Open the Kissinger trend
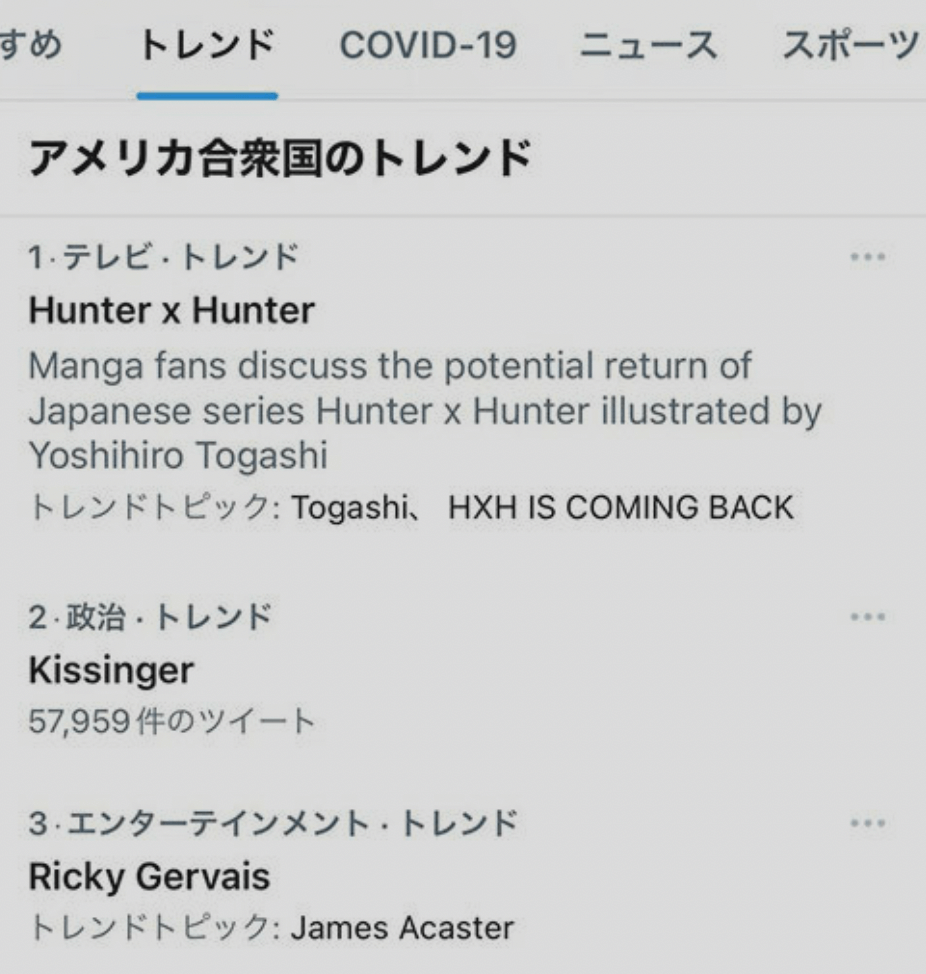Viewport: 926px width, 974px height. coord(111,670)
